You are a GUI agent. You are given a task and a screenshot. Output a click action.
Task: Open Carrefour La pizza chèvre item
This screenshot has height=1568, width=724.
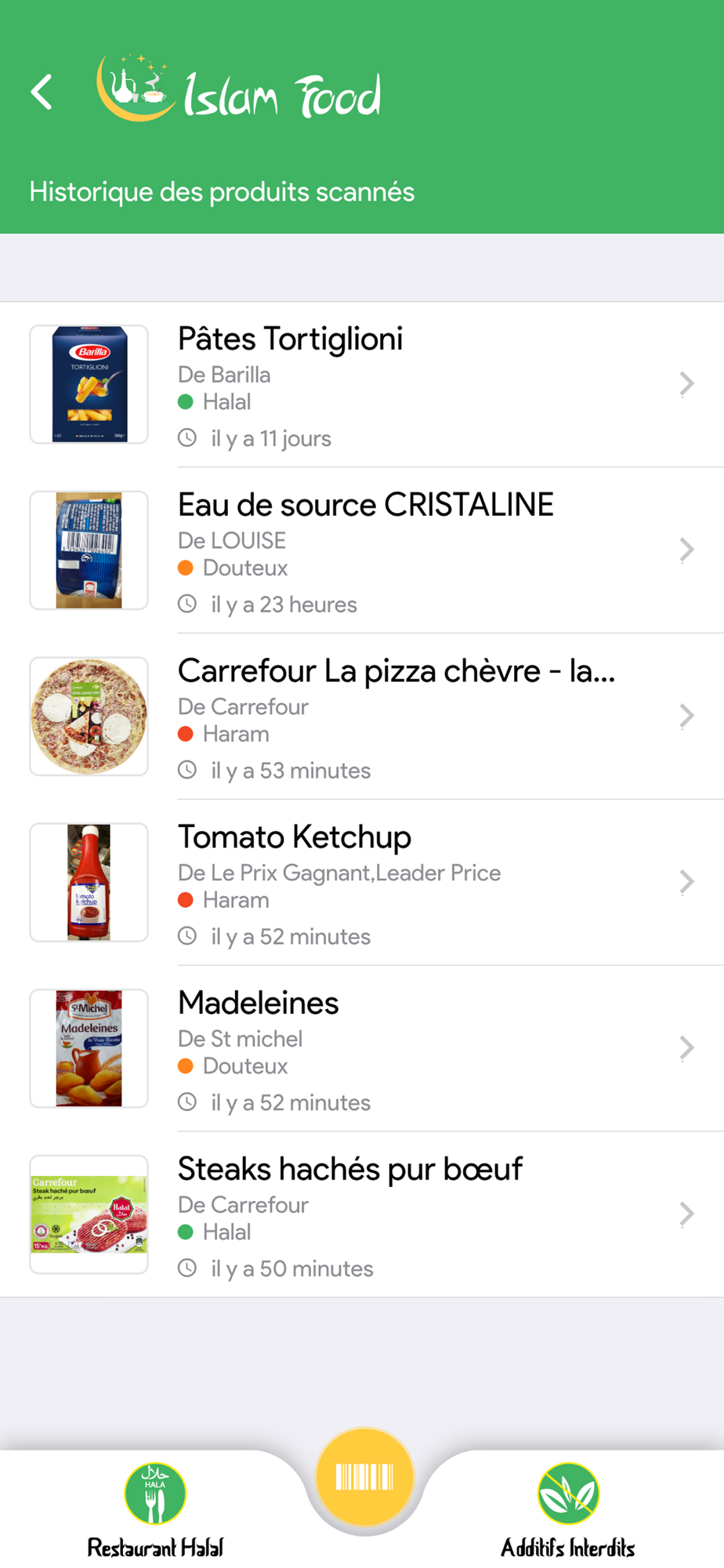click(362, 717)
